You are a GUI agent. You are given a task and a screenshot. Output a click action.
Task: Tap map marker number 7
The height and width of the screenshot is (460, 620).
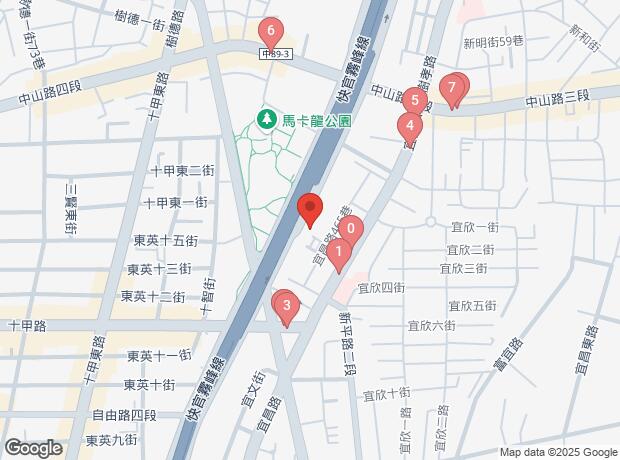(x=452, y=88)
